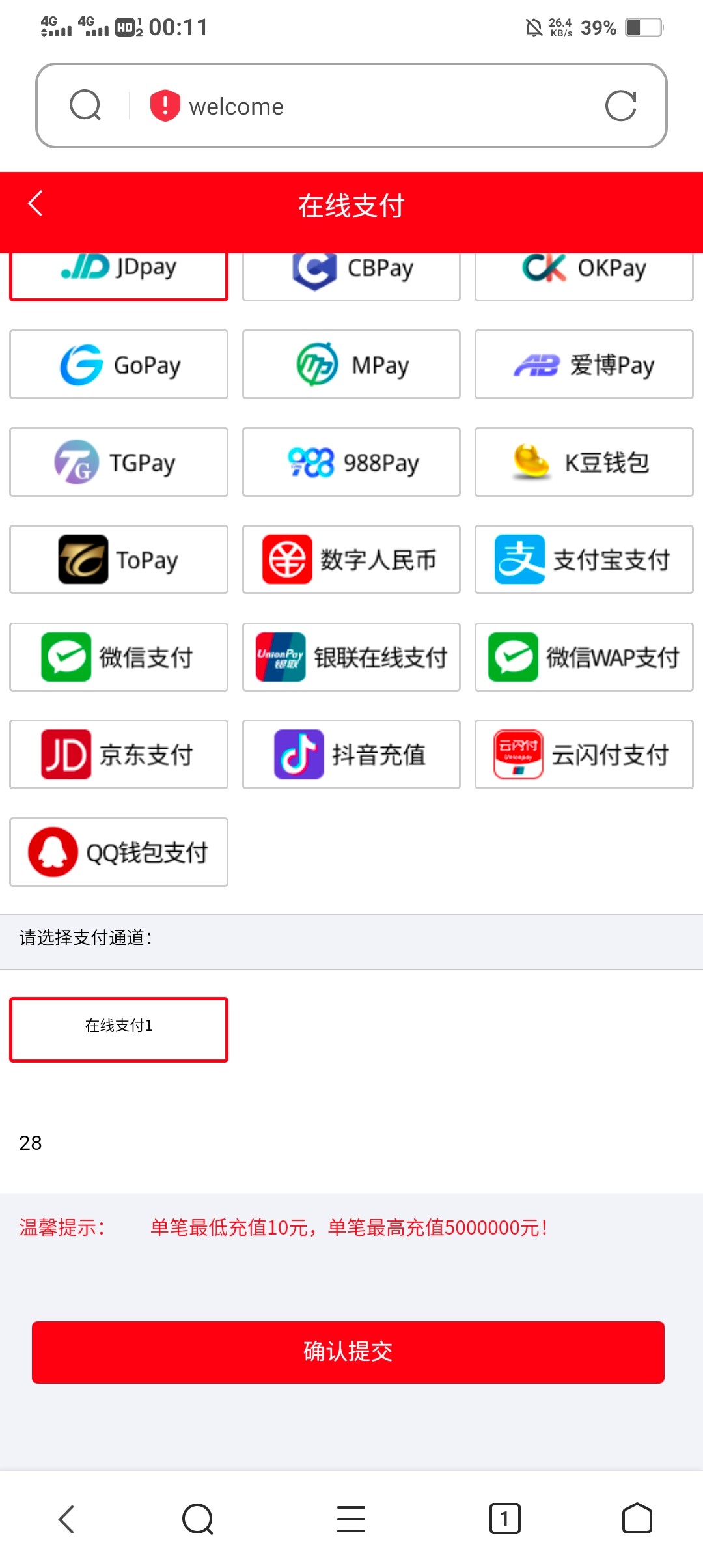Screen dimensions: 703x1568
Task: Select QQ钱包支付 option
Action: pyautogui.click(x=118, y=852)
